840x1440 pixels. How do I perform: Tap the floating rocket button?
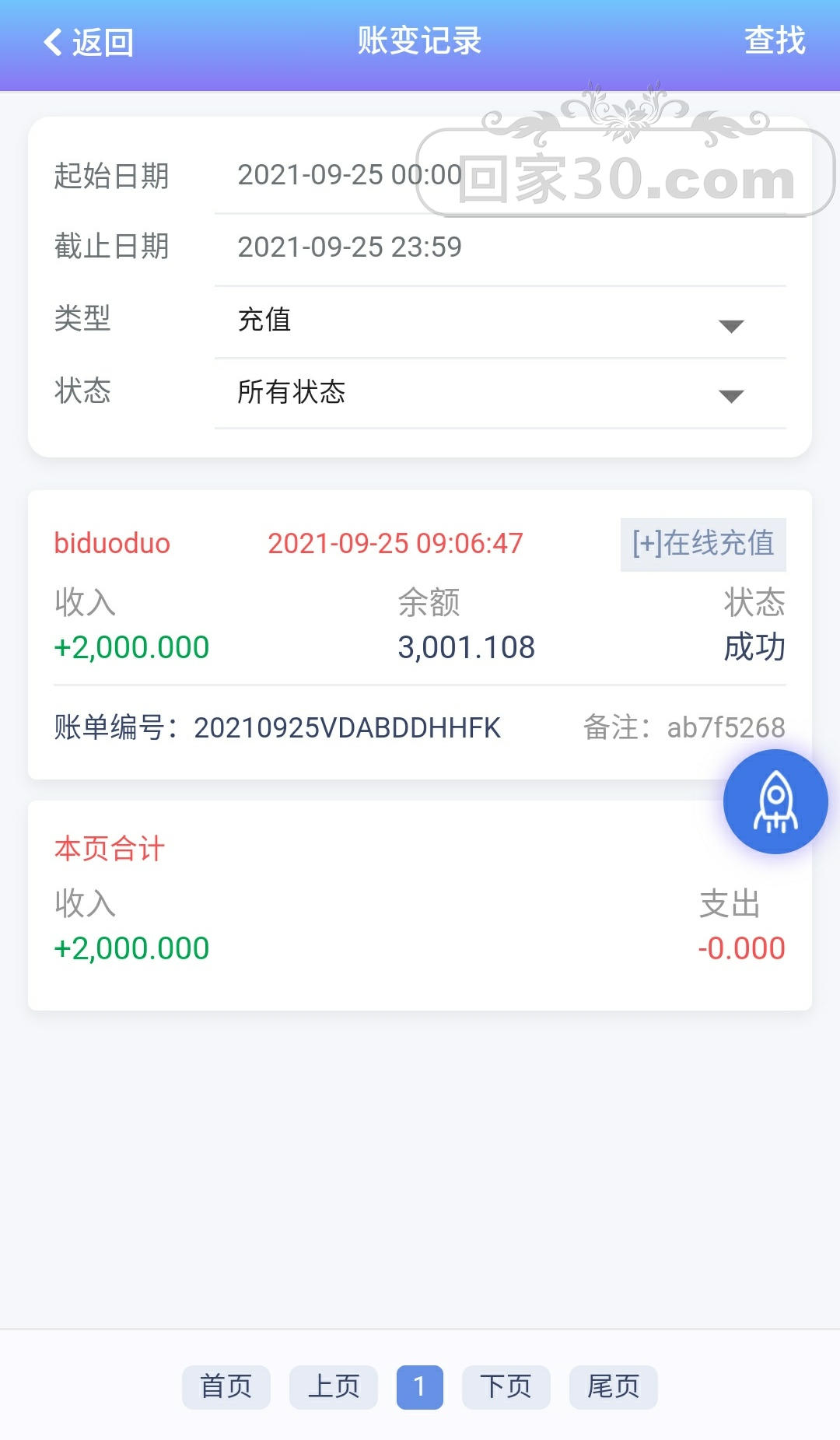(x=775, y=801)
